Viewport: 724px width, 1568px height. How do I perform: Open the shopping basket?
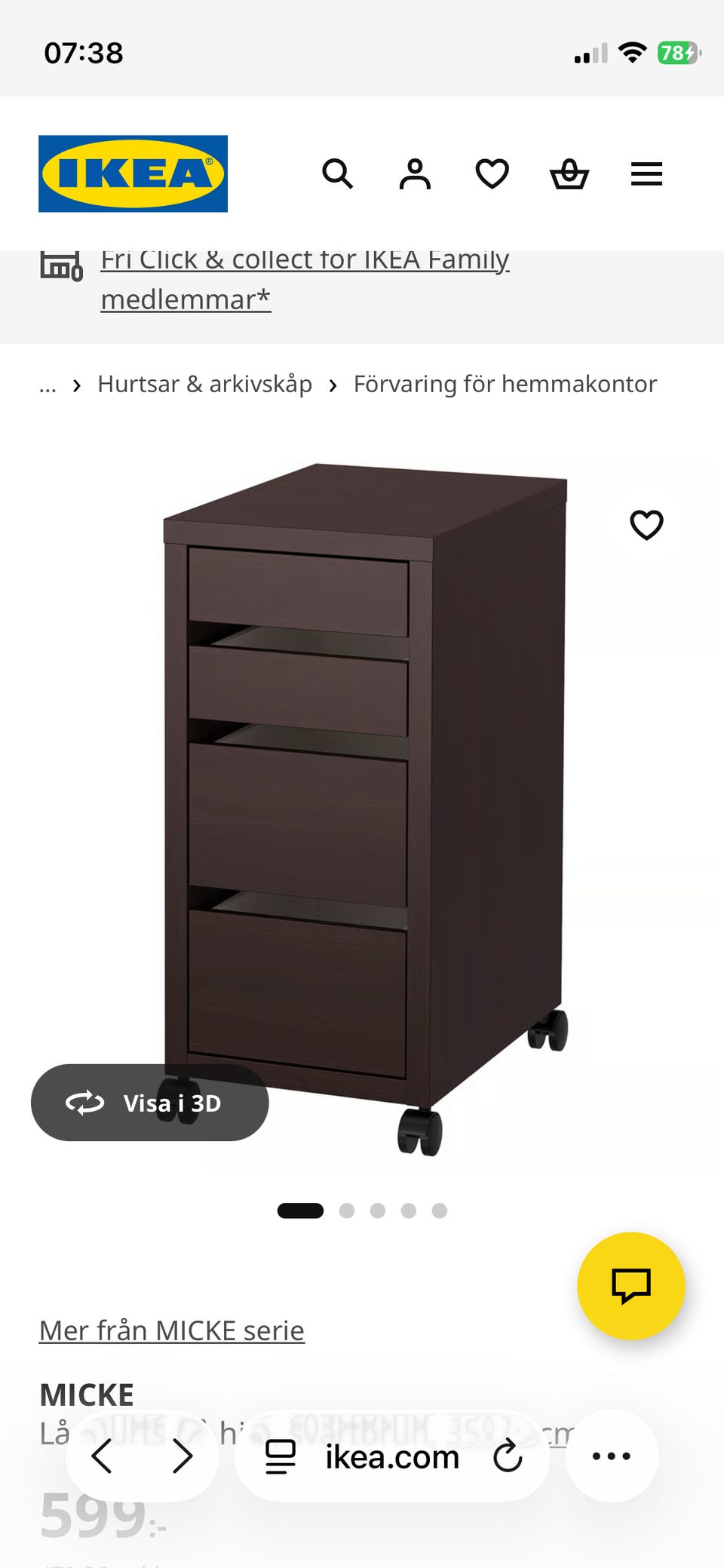569,174
